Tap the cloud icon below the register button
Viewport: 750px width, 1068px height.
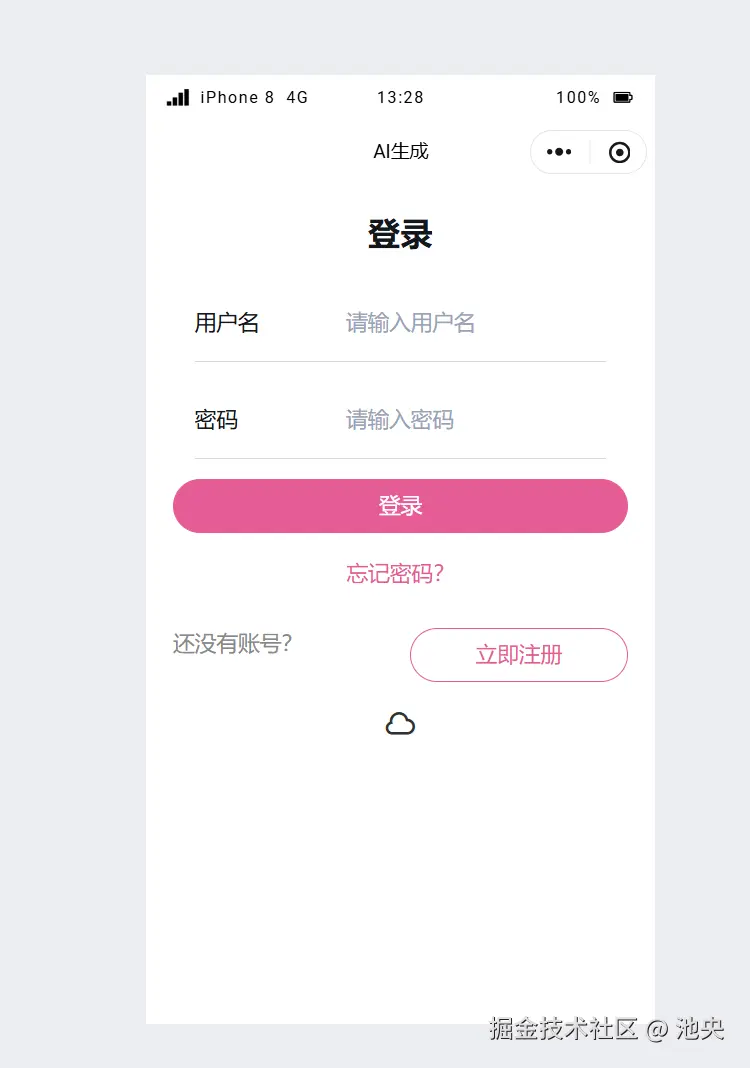click(x=400, y=724)
